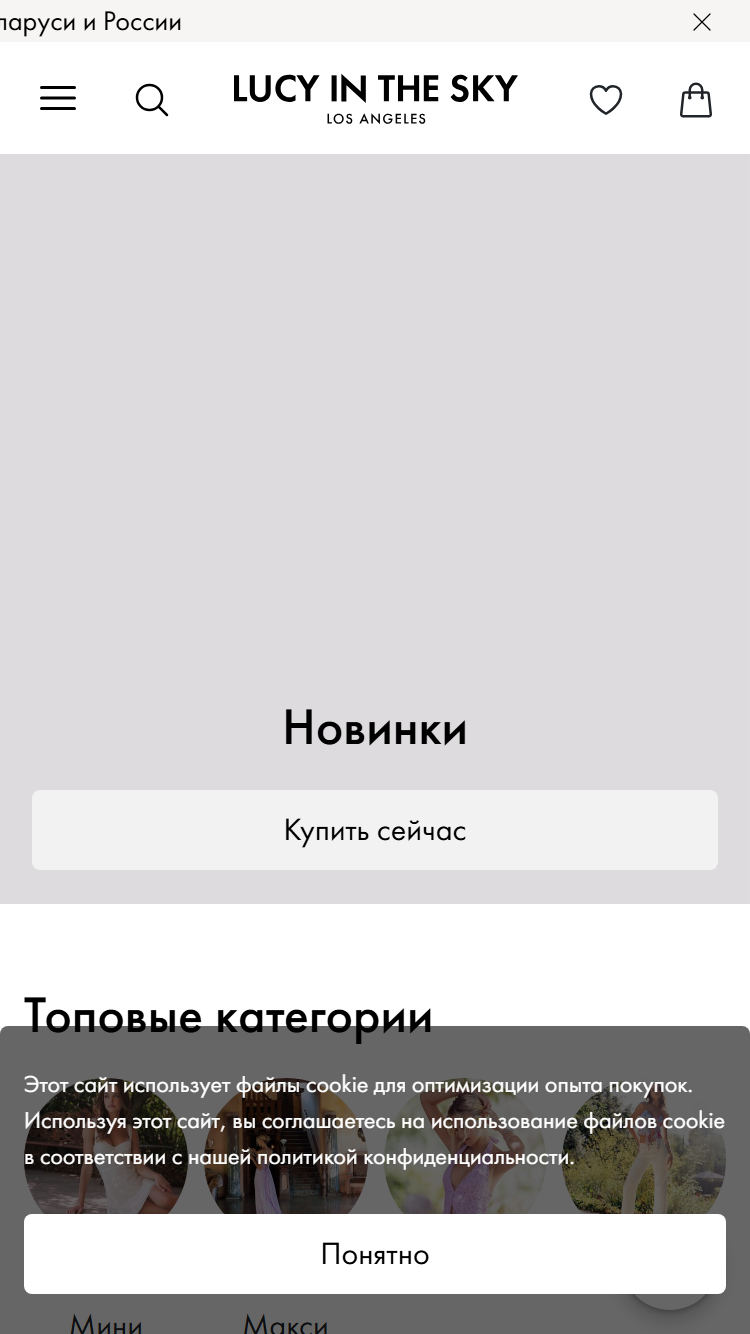Open the search magnifier
Viewport: 750px width, 1334px height.
tap(152, 100)
